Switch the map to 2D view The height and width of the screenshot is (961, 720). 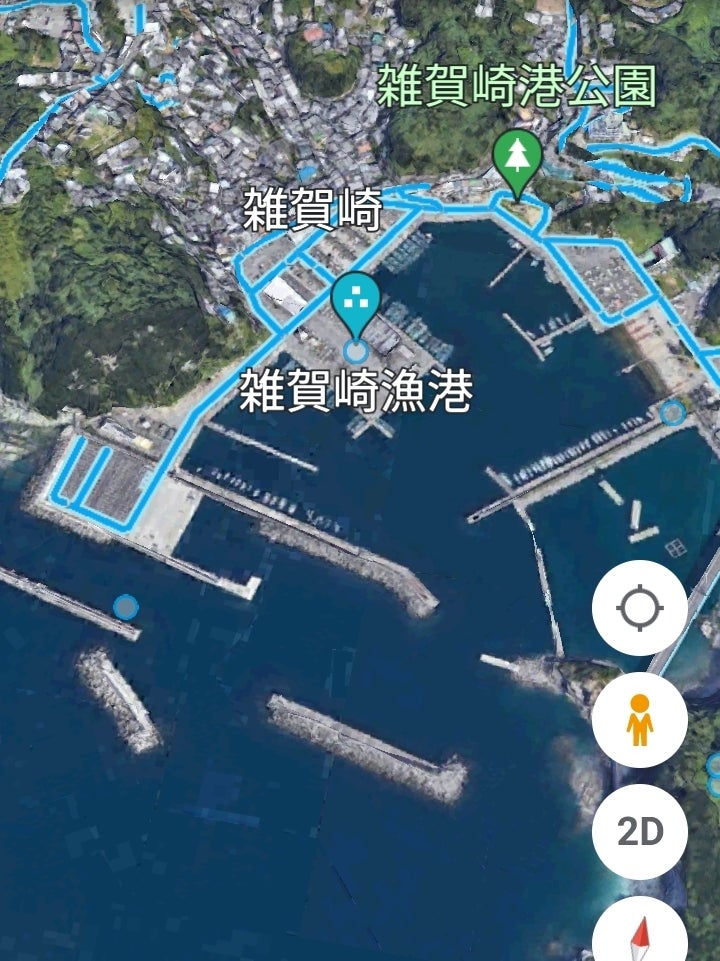coord(640,832)
